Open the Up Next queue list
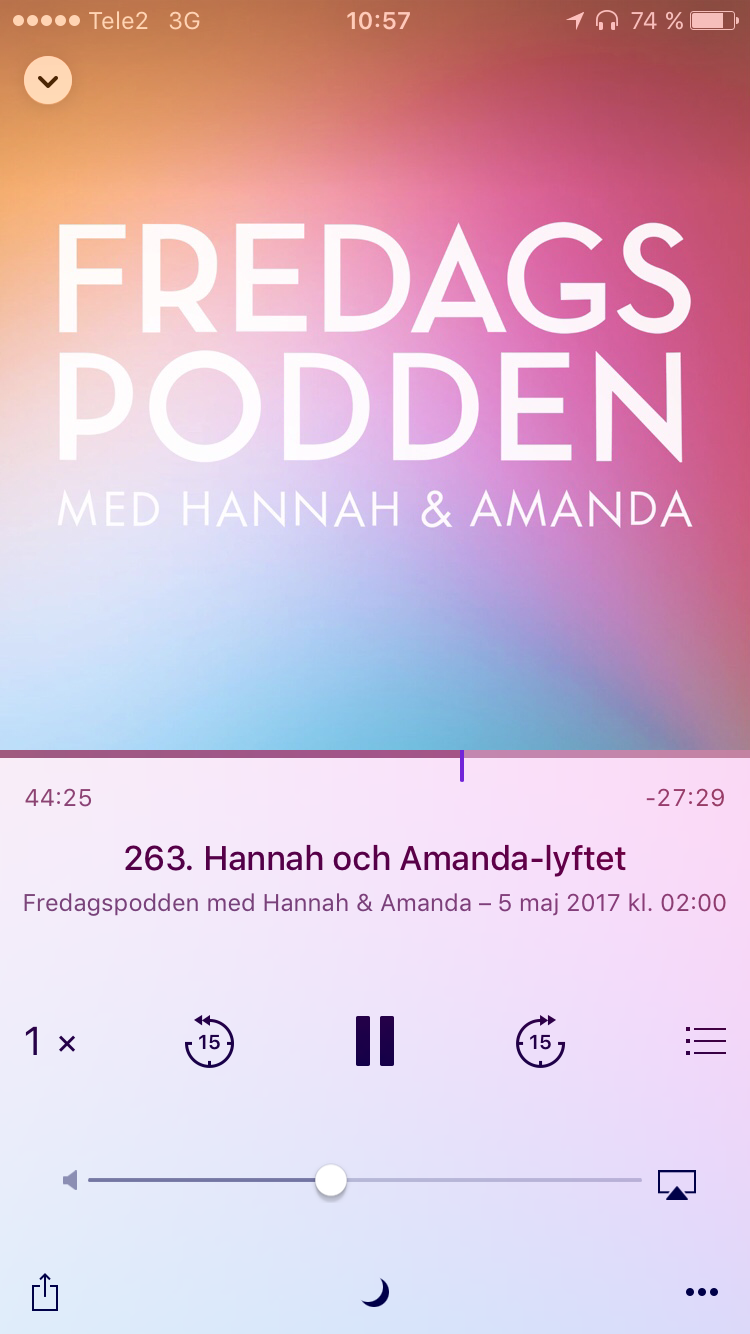 (x=706, y=1041)
